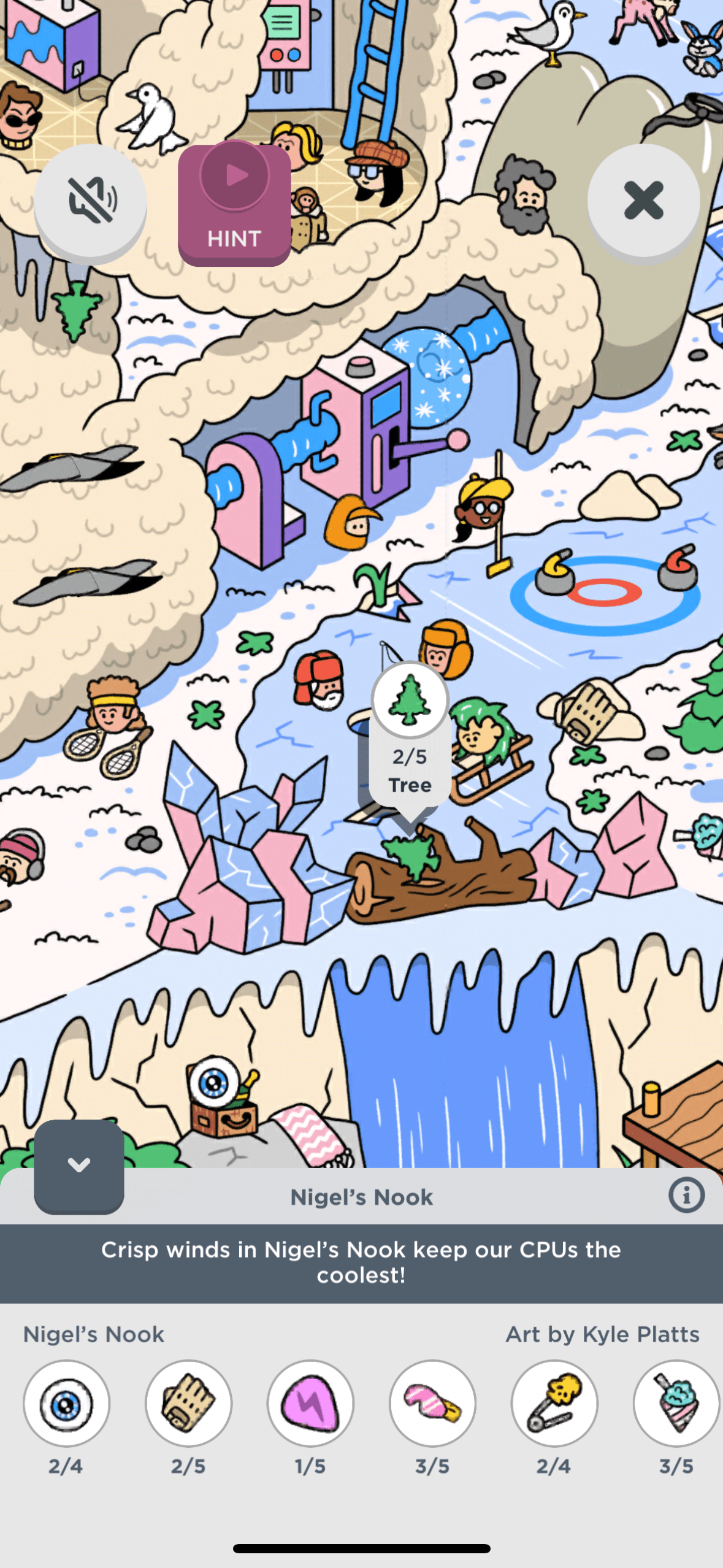Close the game with the X button

pyautogui.click(x=643, y=201)
